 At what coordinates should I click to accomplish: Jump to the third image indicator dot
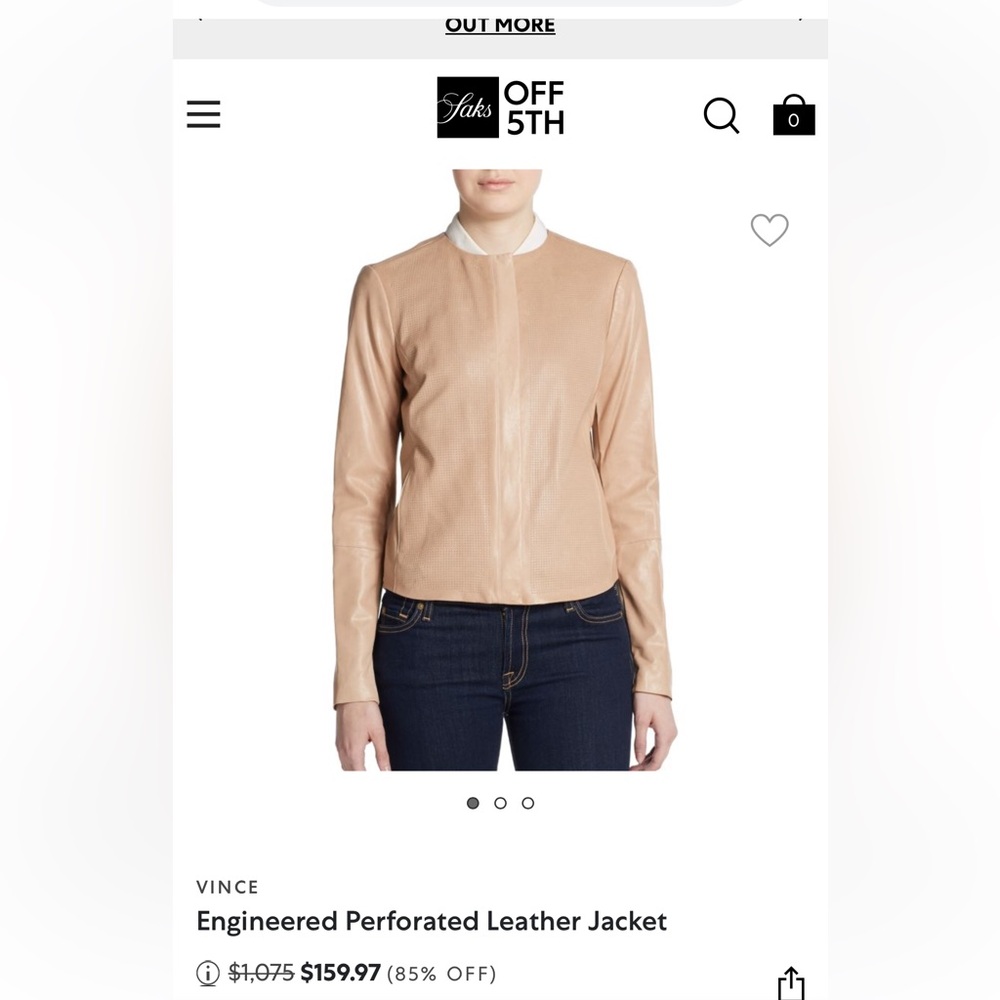tap(528, 803)
